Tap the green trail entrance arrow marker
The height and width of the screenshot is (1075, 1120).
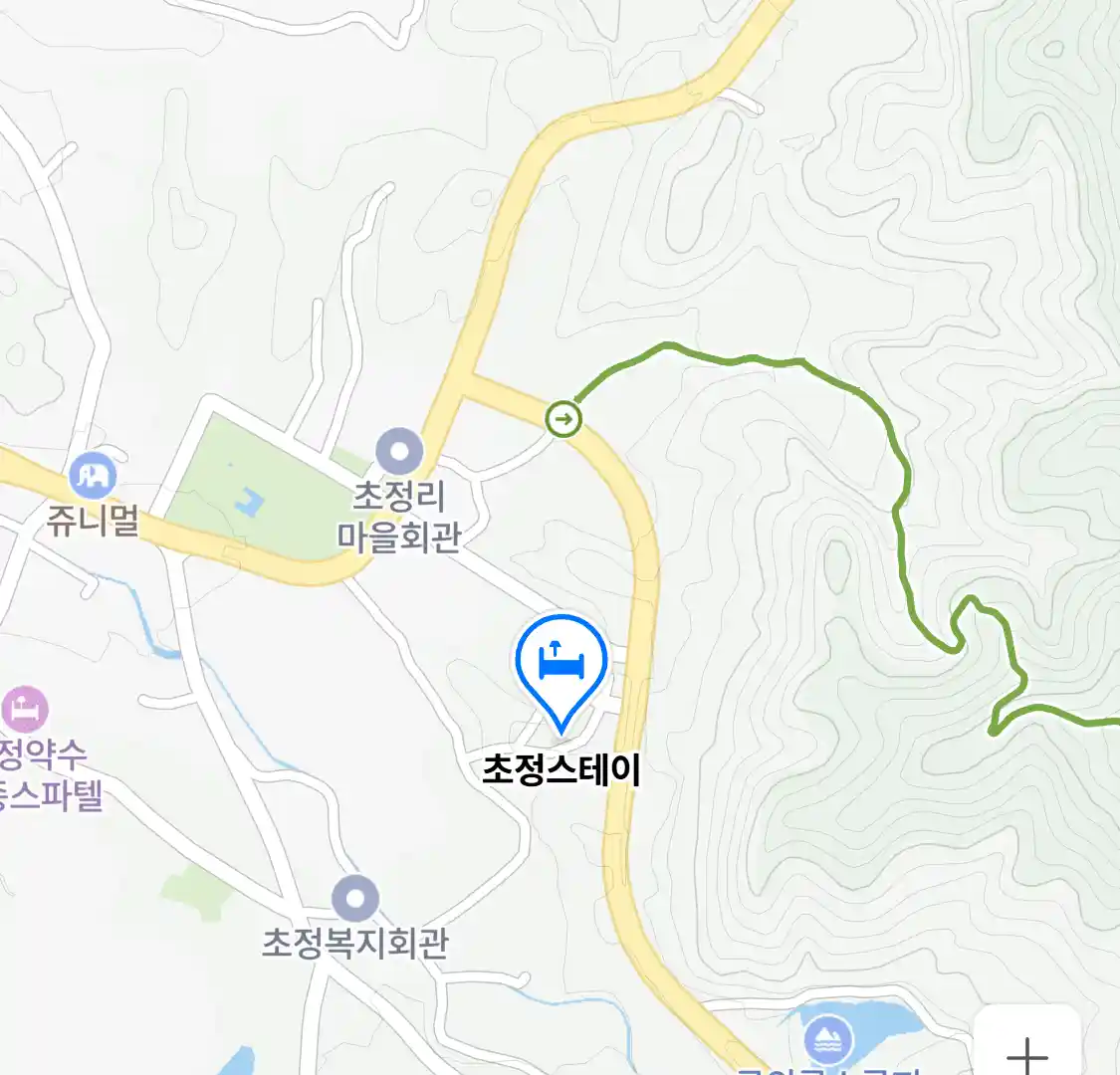564,419
